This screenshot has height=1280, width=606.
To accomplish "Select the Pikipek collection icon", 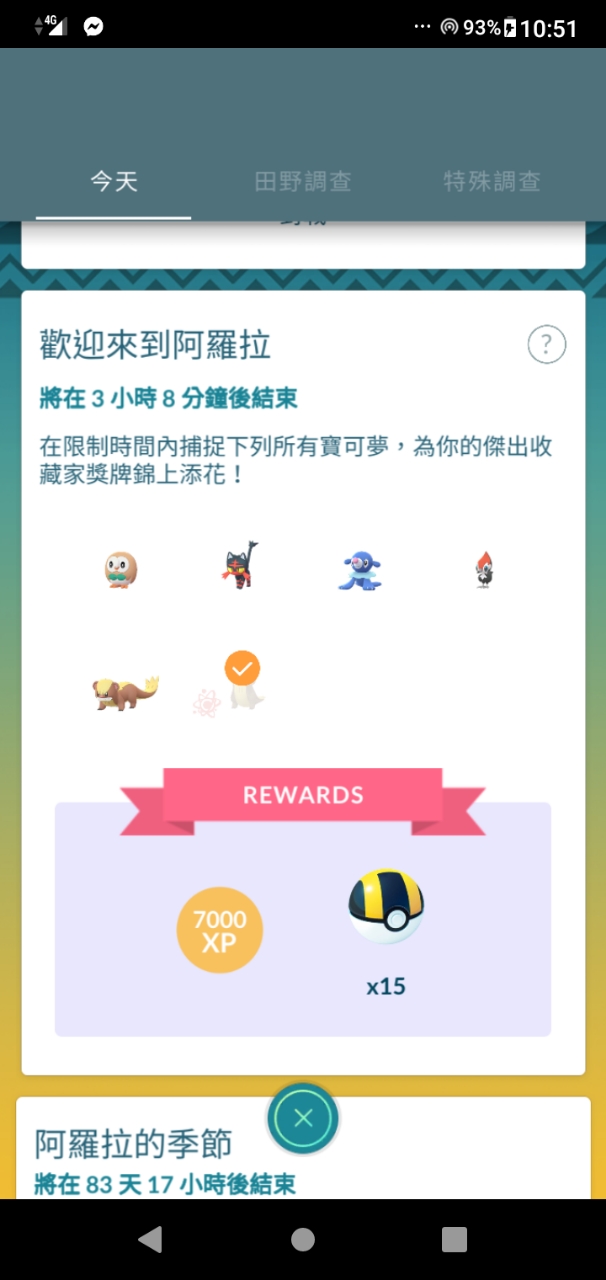I will 484,569.
